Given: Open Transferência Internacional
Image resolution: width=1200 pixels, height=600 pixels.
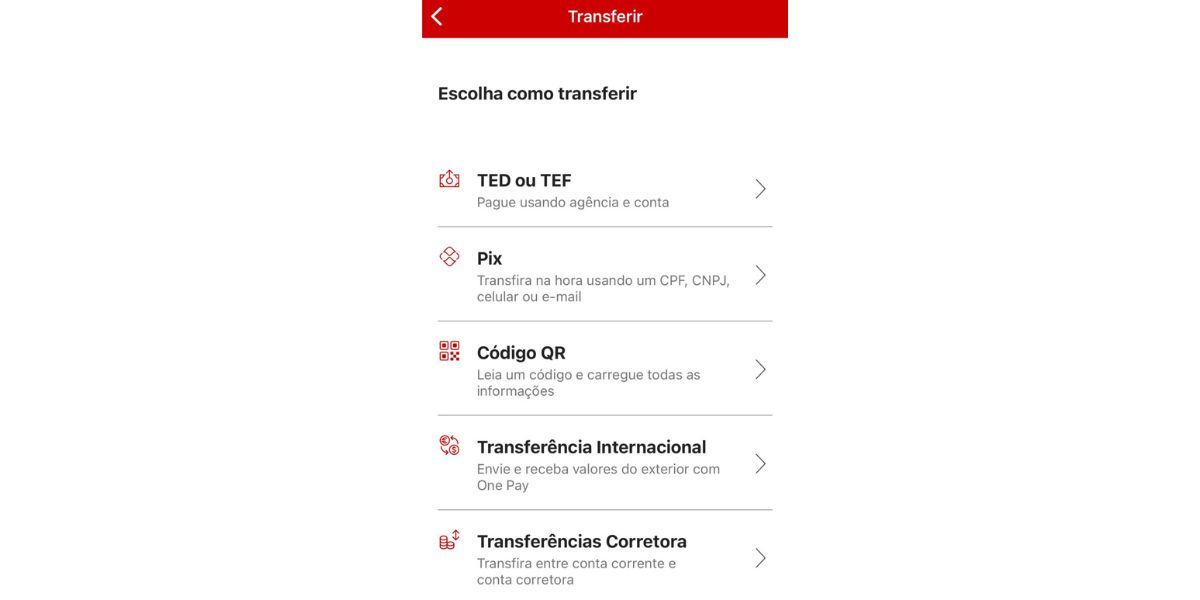Looking at the screenshot, I should tap(604, 464).
